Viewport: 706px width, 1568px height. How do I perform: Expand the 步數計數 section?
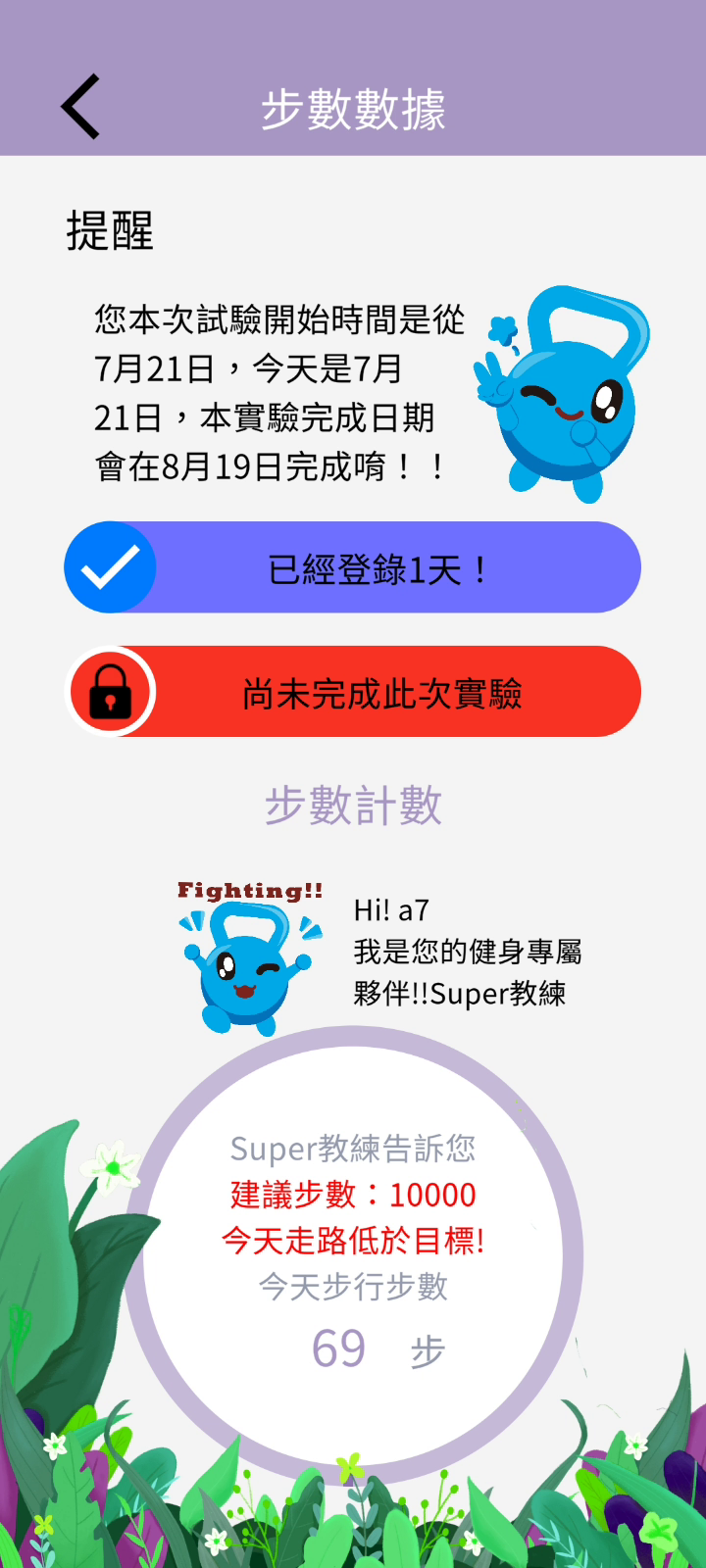coord(353,804)
